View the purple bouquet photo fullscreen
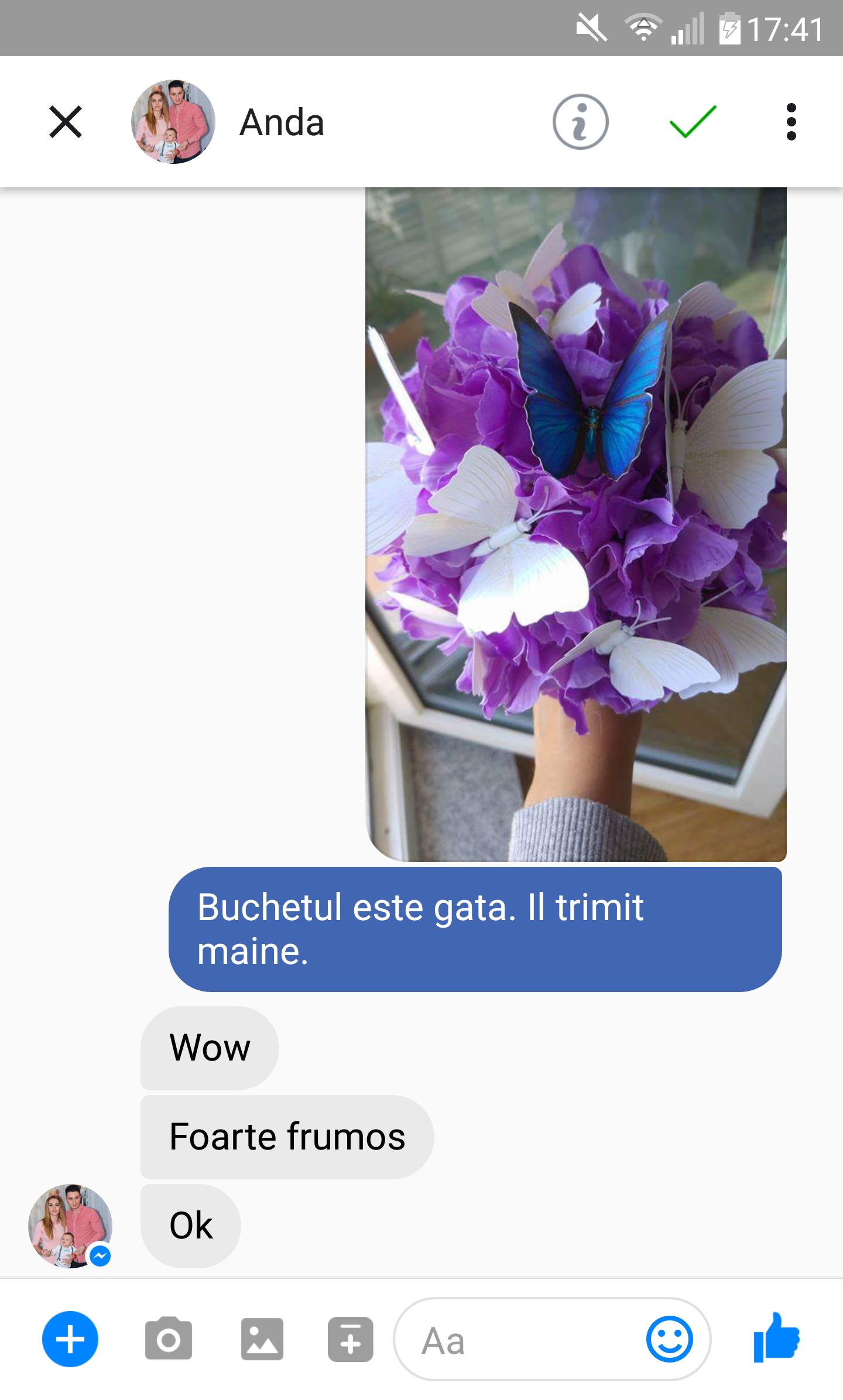 [x=576, y=524]
